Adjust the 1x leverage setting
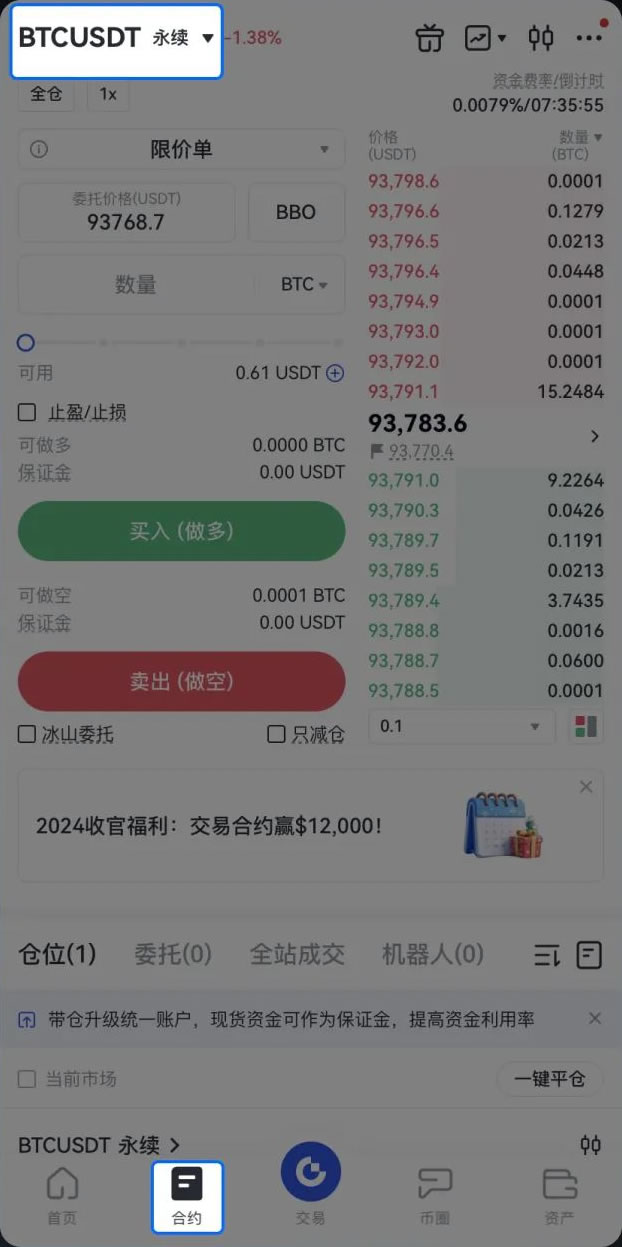Image resolution: width=622 pixels, height=1247 pixels. pos(108,94)
